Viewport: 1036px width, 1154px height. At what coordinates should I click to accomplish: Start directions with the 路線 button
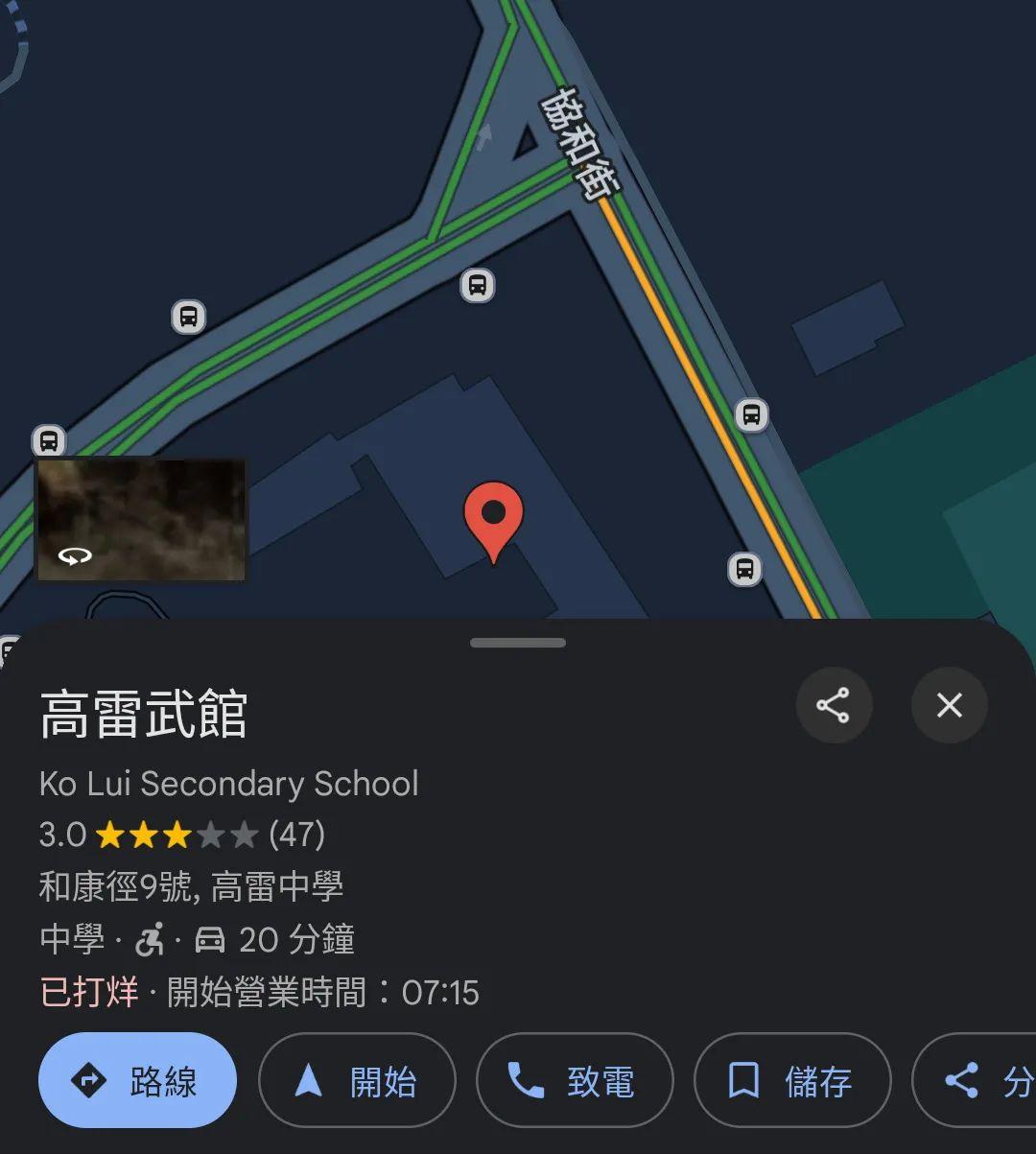click(137, 1080)
